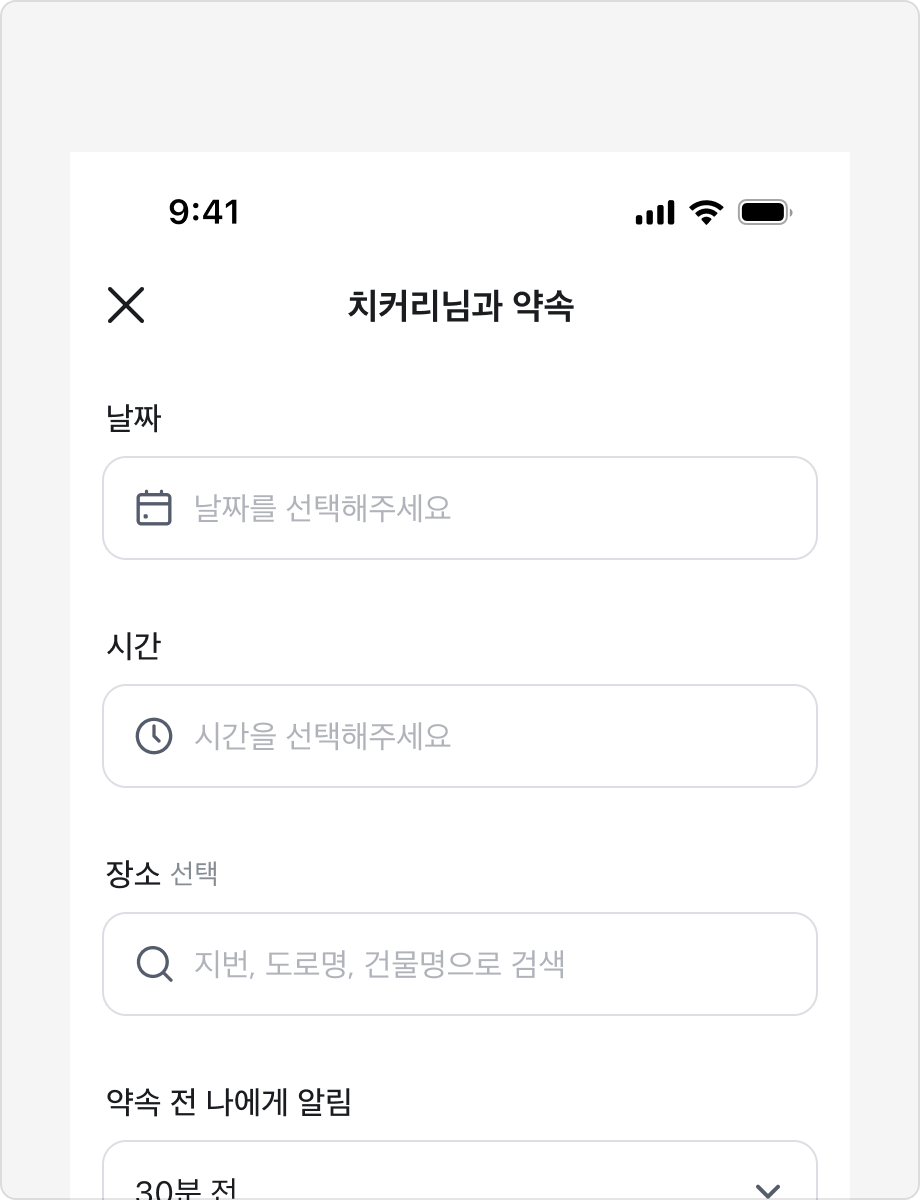
Task: Click the battery indicator in the status bar
Action: (x=763, y=212)
